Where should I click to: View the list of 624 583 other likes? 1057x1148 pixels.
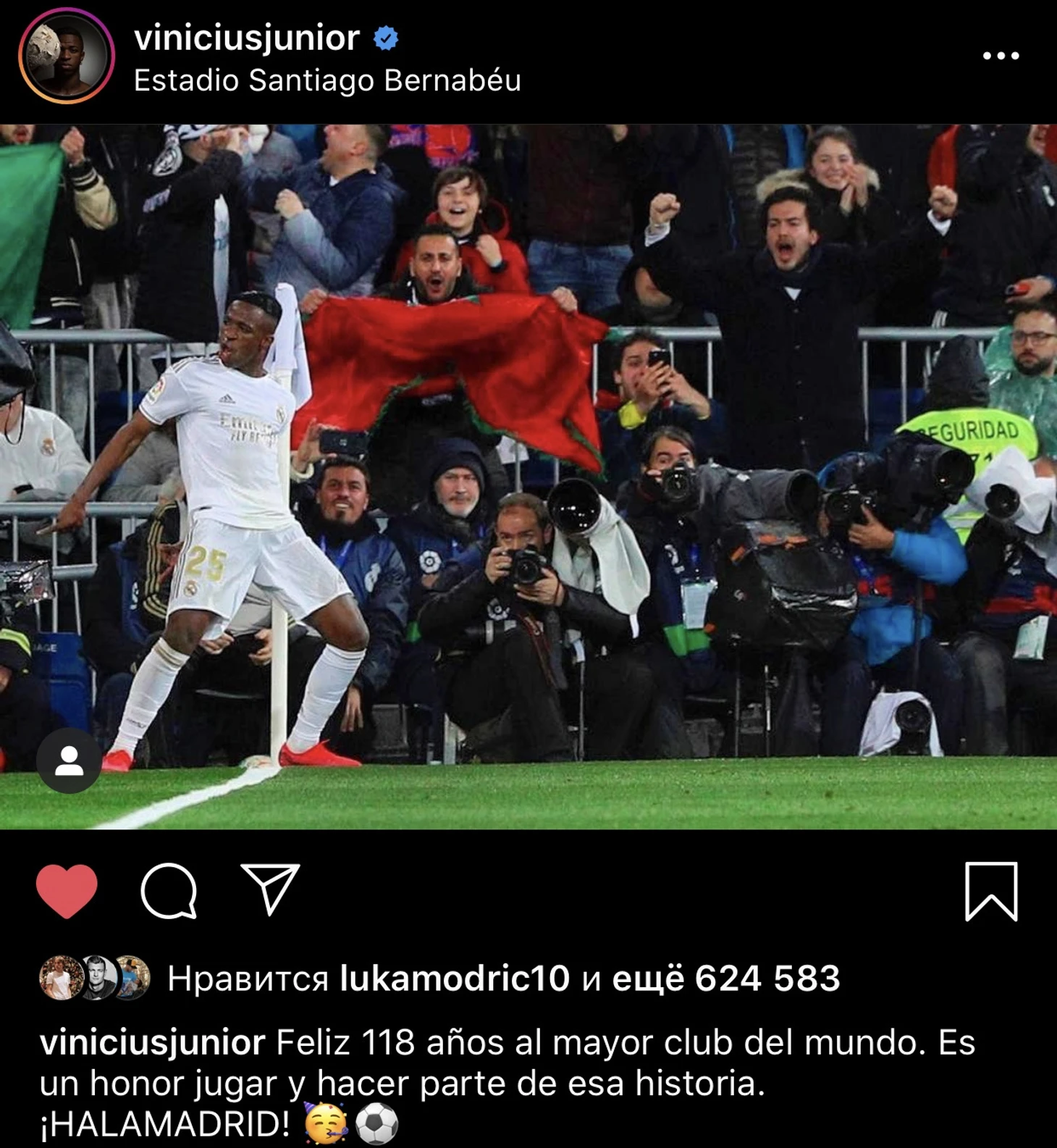tap(725, 979)
